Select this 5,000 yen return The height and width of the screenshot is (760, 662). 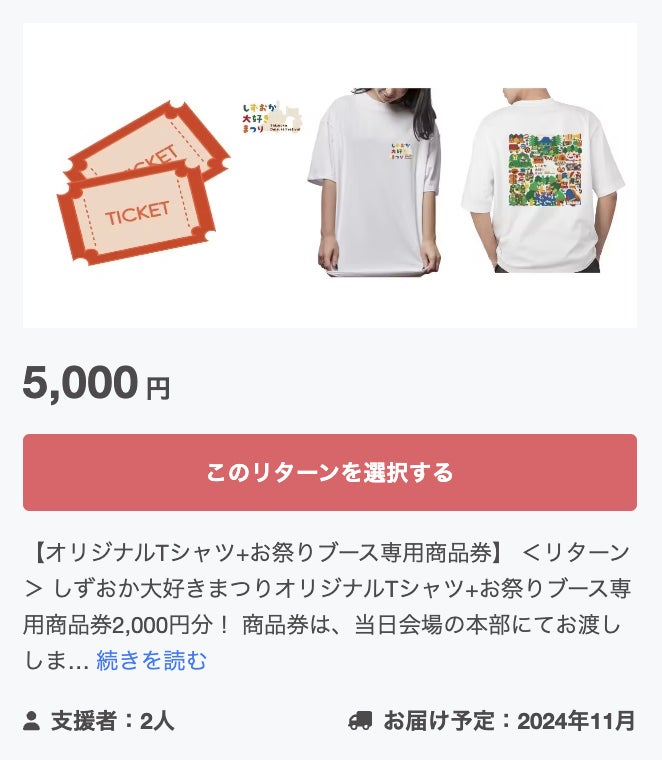(330, 472)
